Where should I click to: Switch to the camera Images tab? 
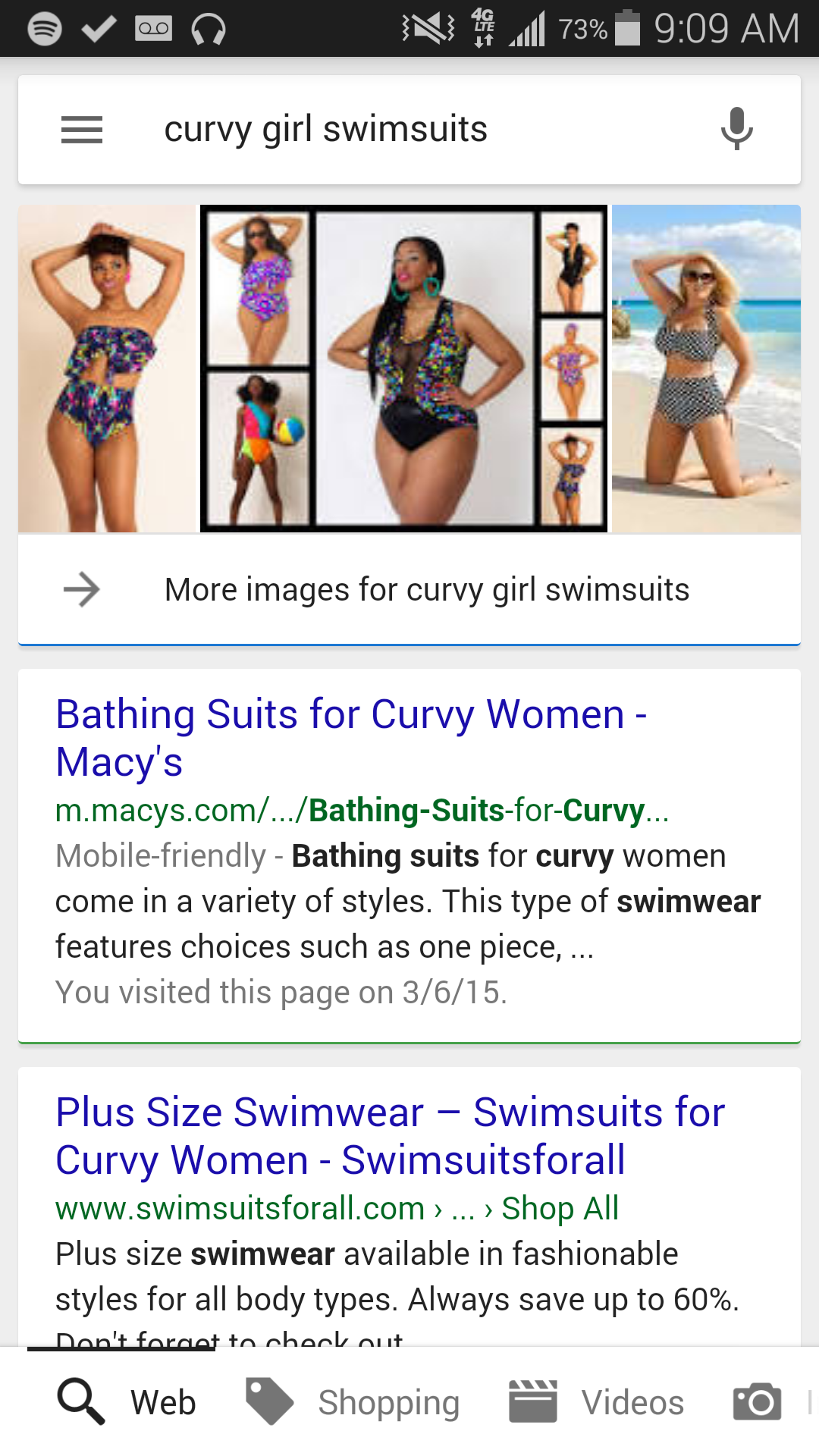[757, 1402]
